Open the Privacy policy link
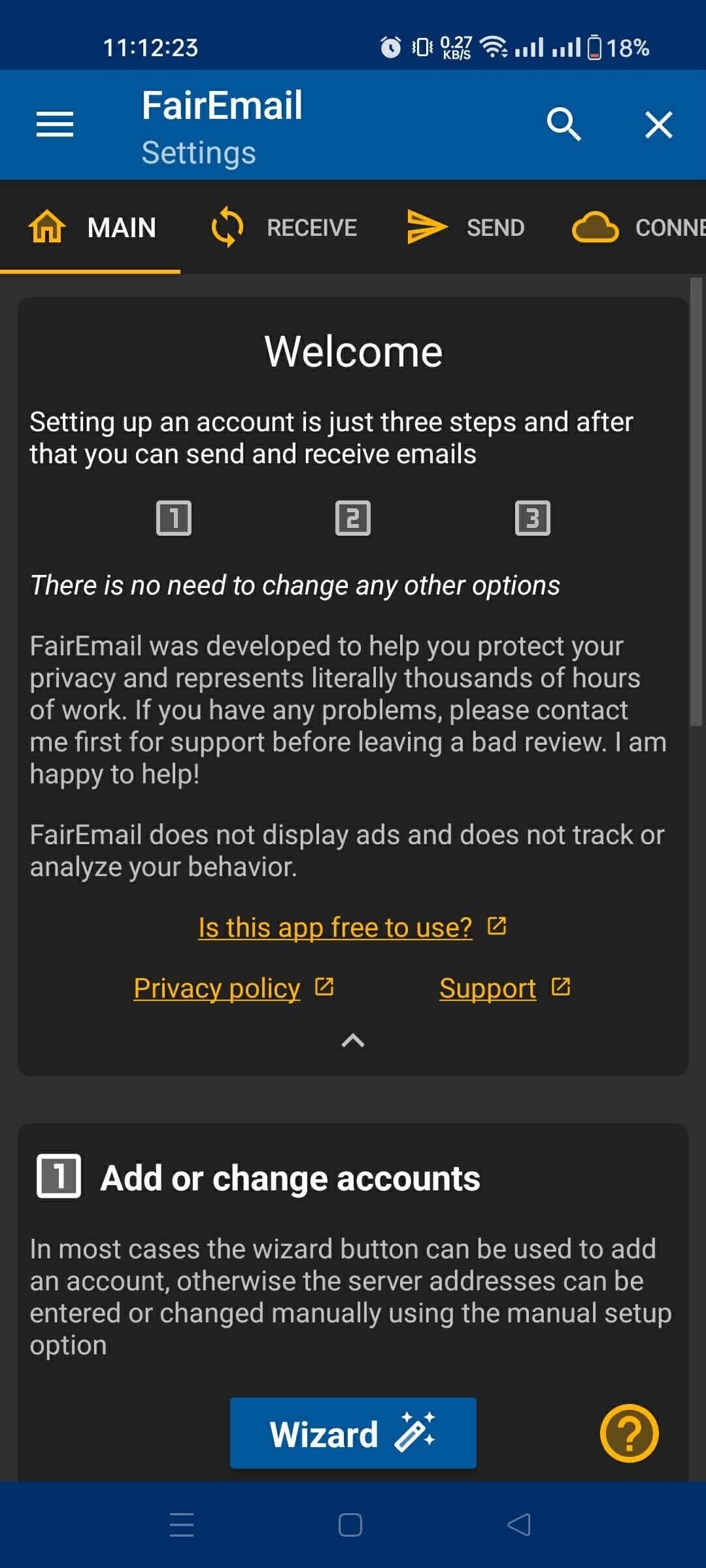 (x=217, y=988)
